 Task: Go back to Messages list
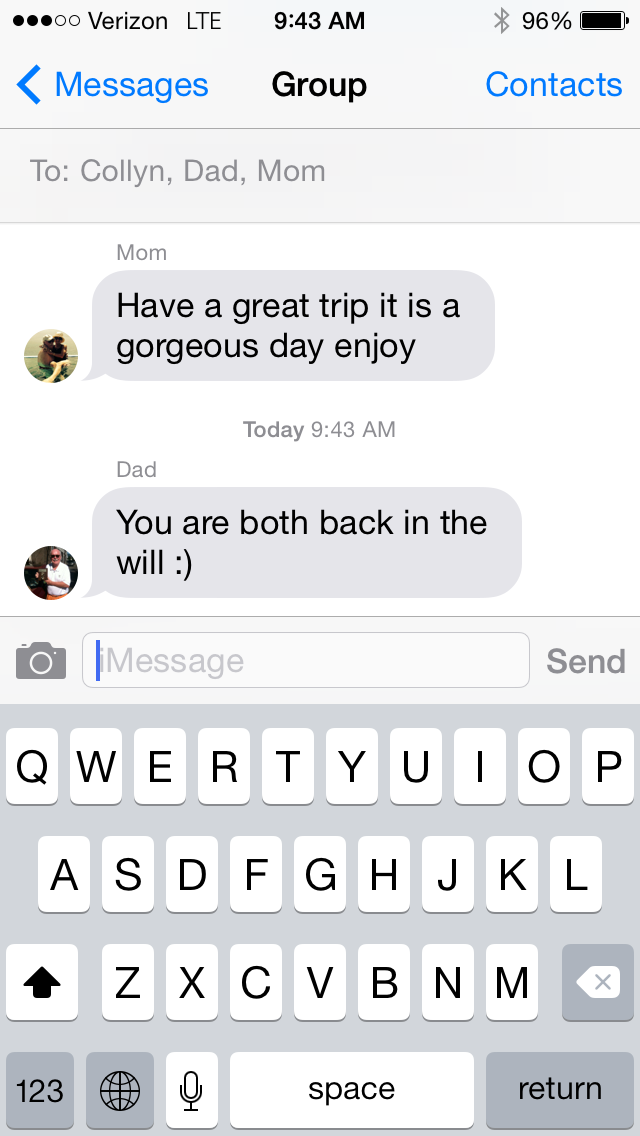112,85
